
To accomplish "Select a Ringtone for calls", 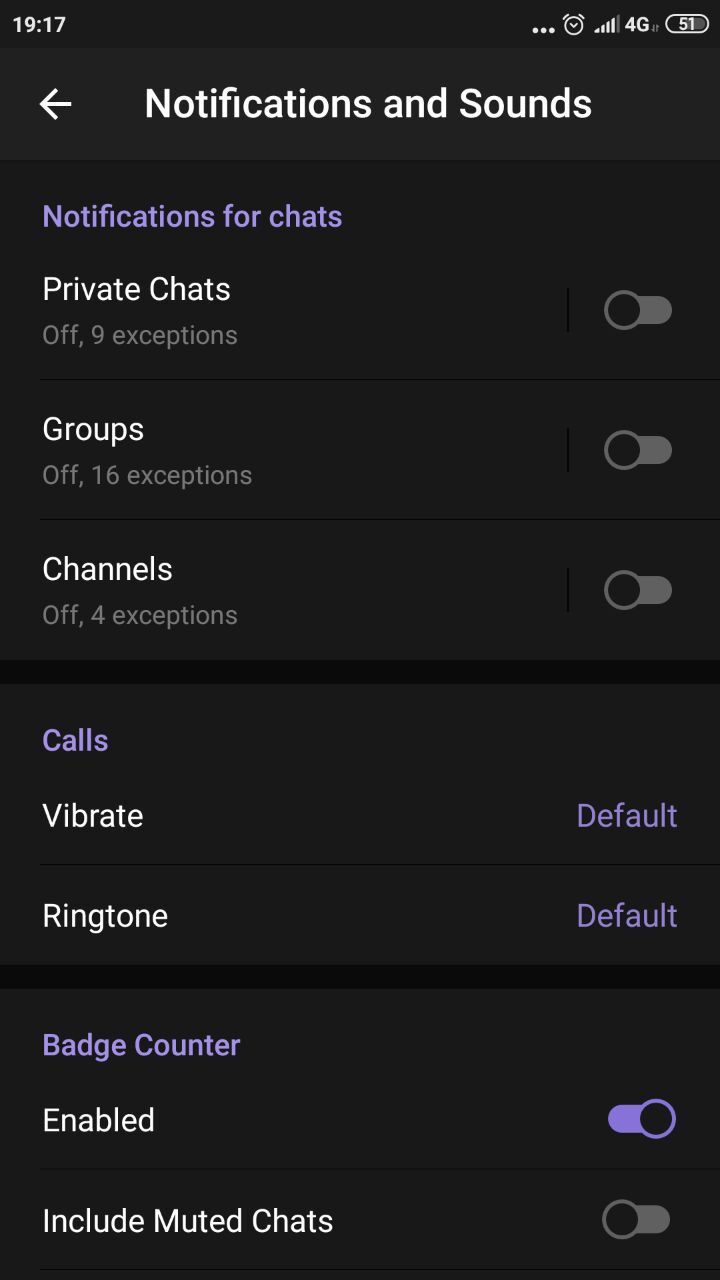I will (x=360, y=915).
